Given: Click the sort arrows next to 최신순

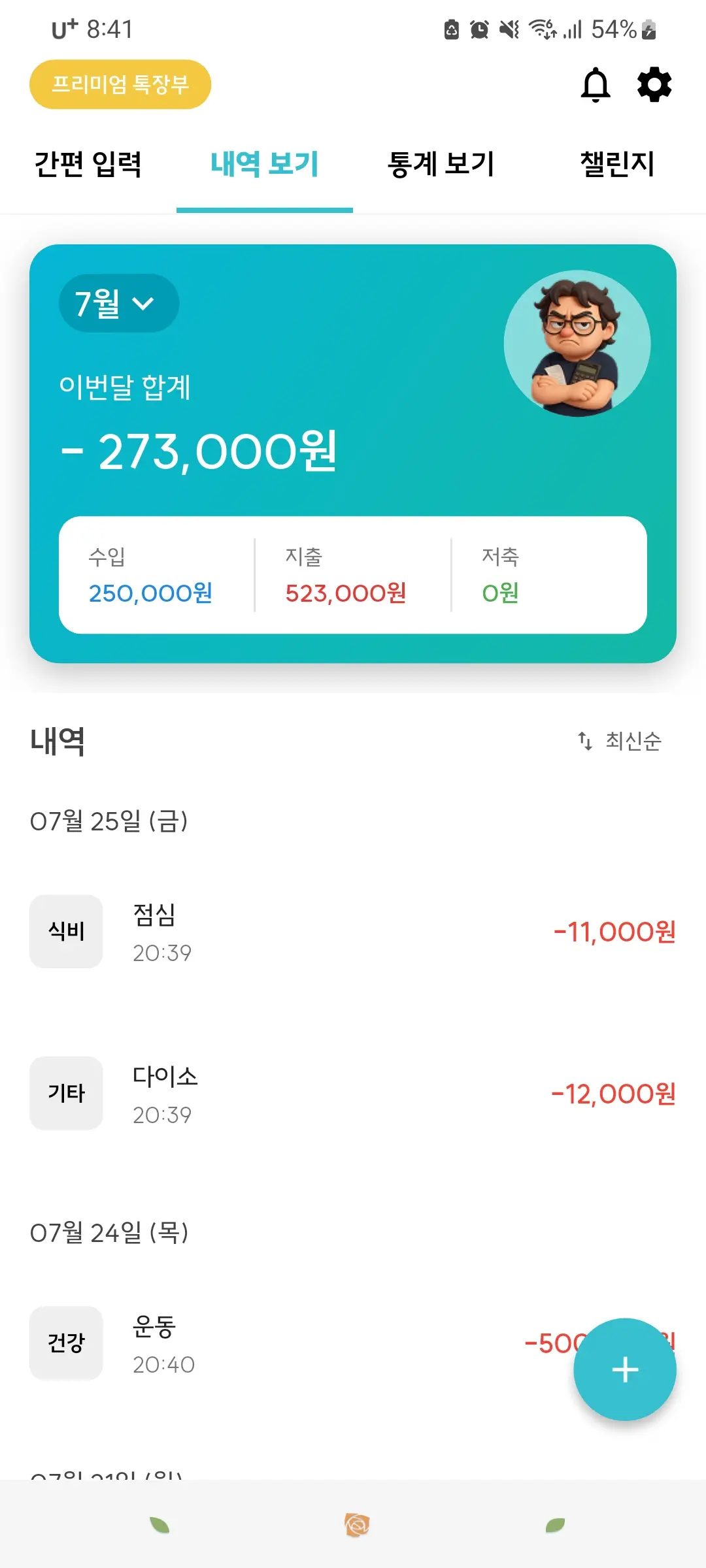Looking at the screenshot, I should 585,740.
